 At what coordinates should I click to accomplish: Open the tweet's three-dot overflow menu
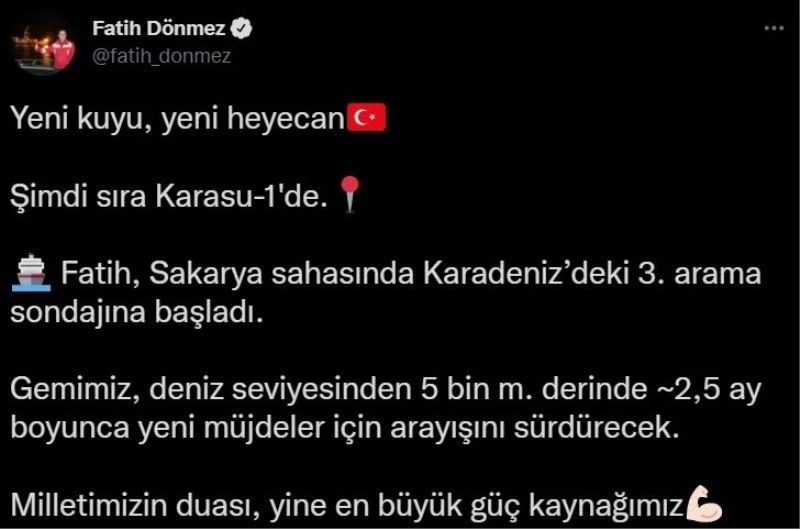(x=773, y=29)
